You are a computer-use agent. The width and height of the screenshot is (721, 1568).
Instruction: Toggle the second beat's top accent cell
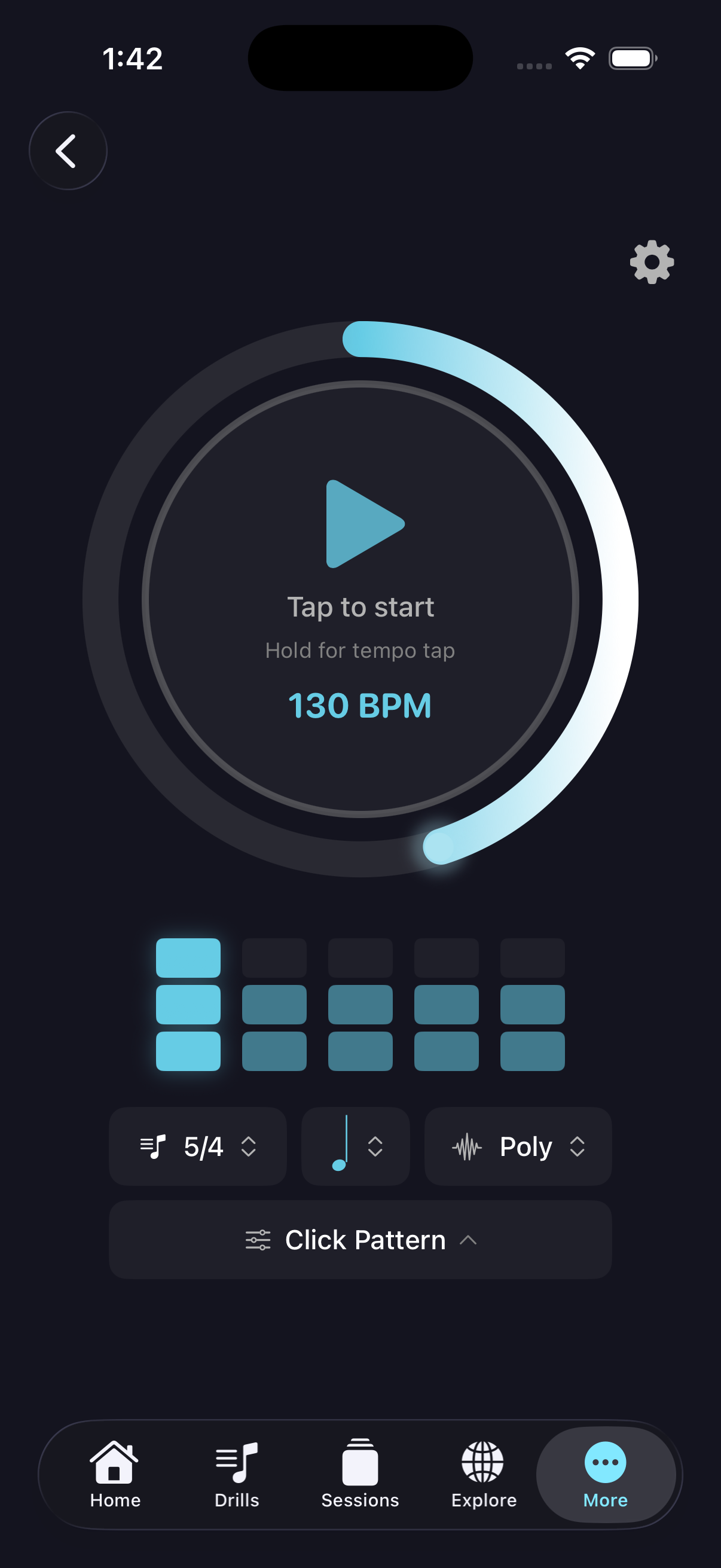pyautogui.click(x=273, y=957)
